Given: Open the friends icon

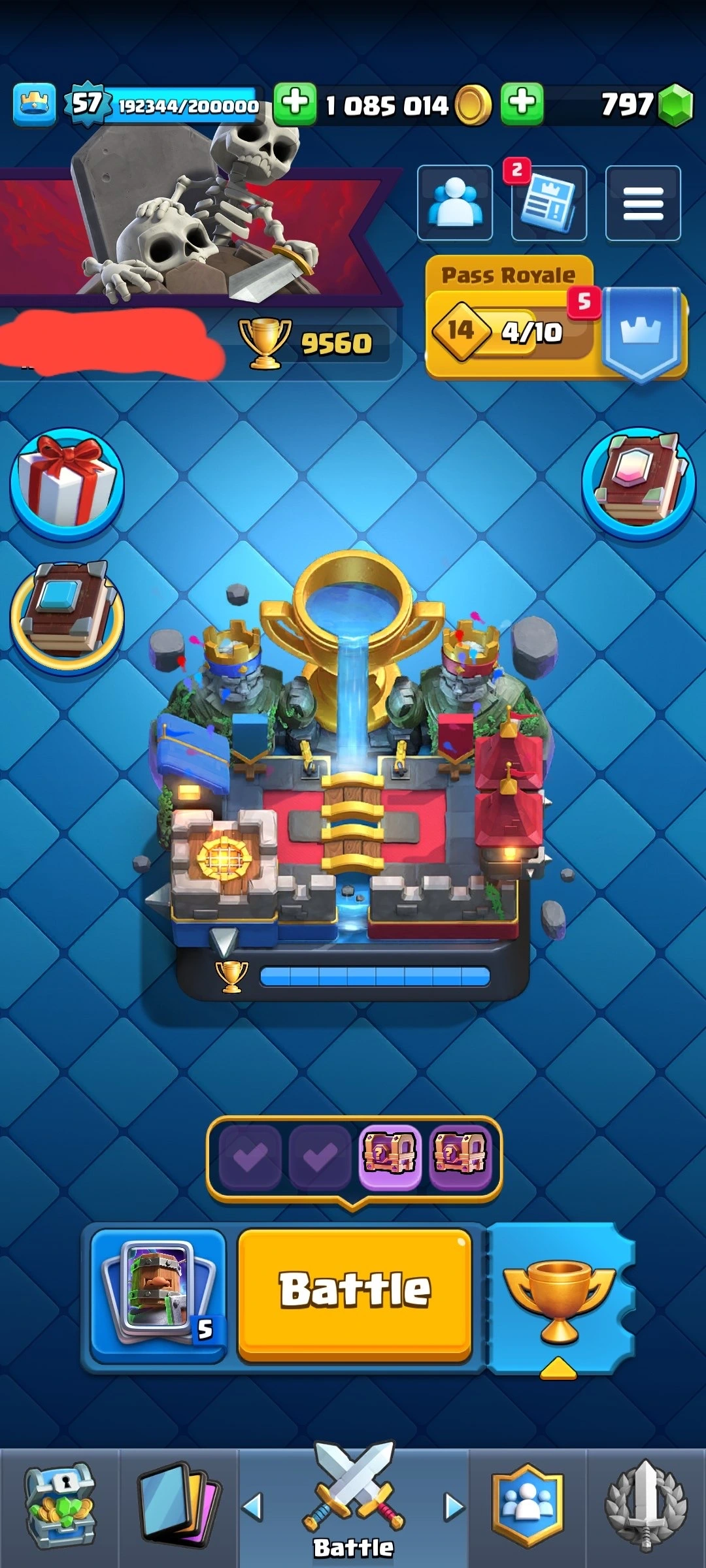Looking at the screenshot, I should click(455, 203).
